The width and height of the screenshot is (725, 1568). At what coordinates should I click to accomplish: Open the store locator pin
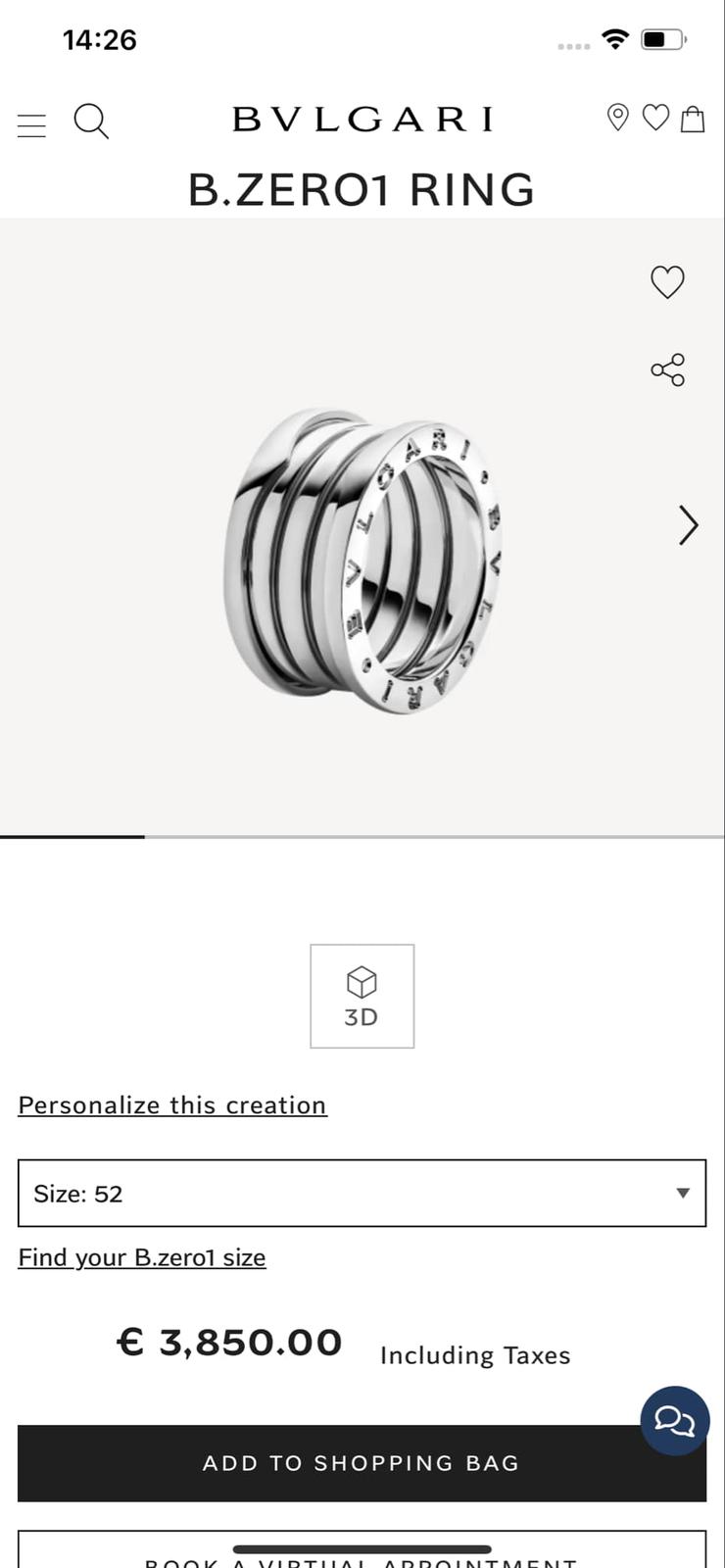(x=617, y=118)
